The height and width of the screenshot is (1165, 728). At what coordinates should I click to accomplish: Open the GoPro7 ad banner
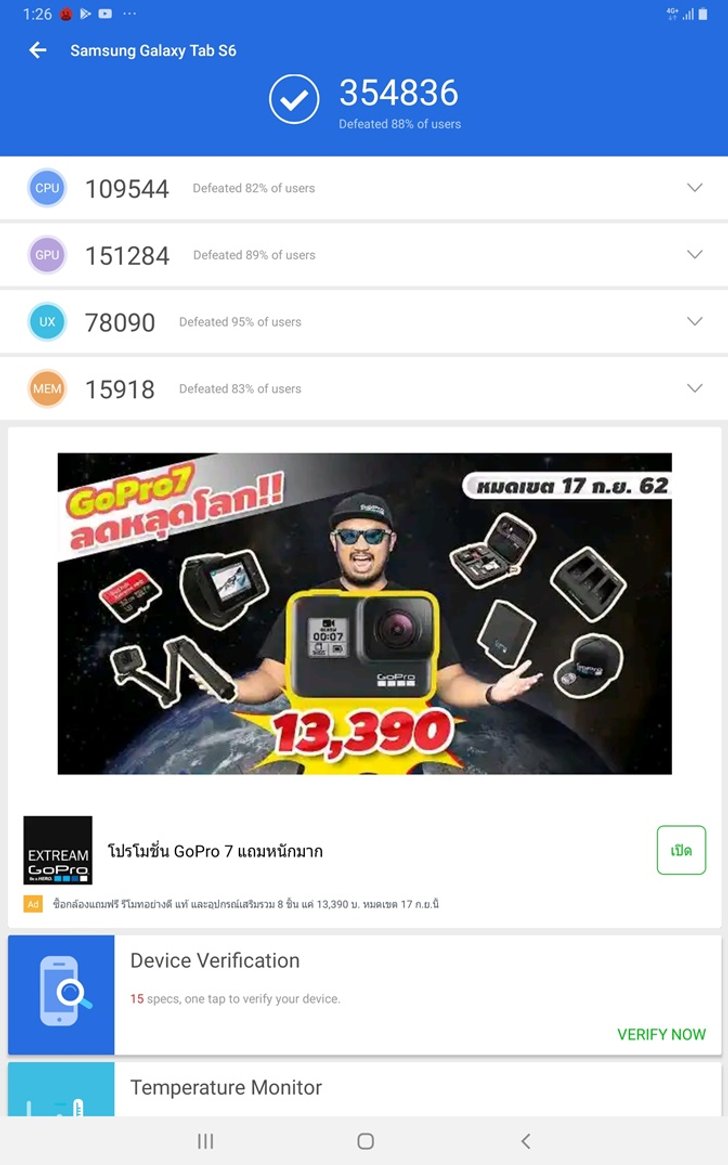coord(364,613)
